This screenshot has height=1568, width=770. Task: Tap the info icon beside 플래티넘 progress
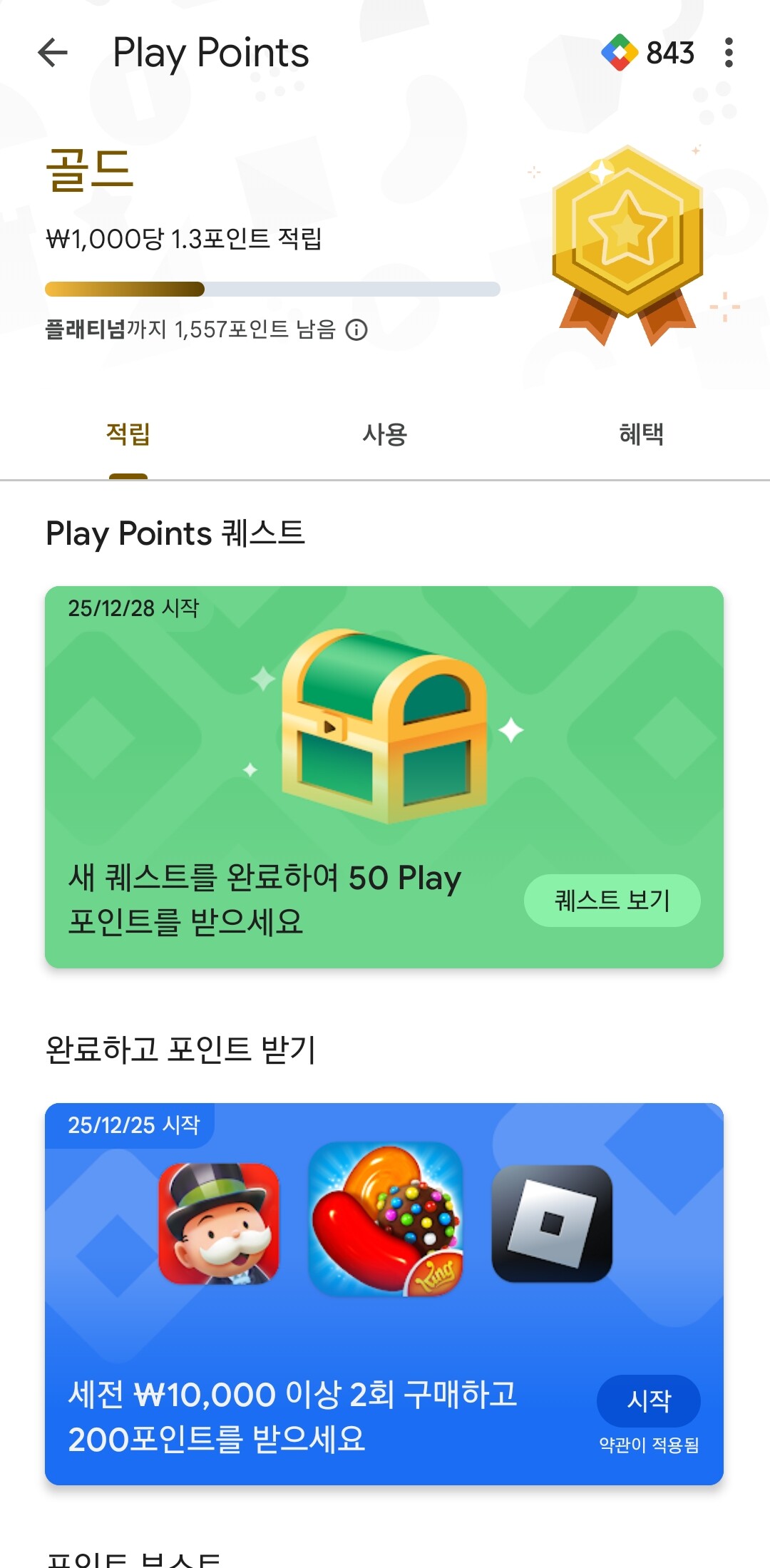pos(356,329)
